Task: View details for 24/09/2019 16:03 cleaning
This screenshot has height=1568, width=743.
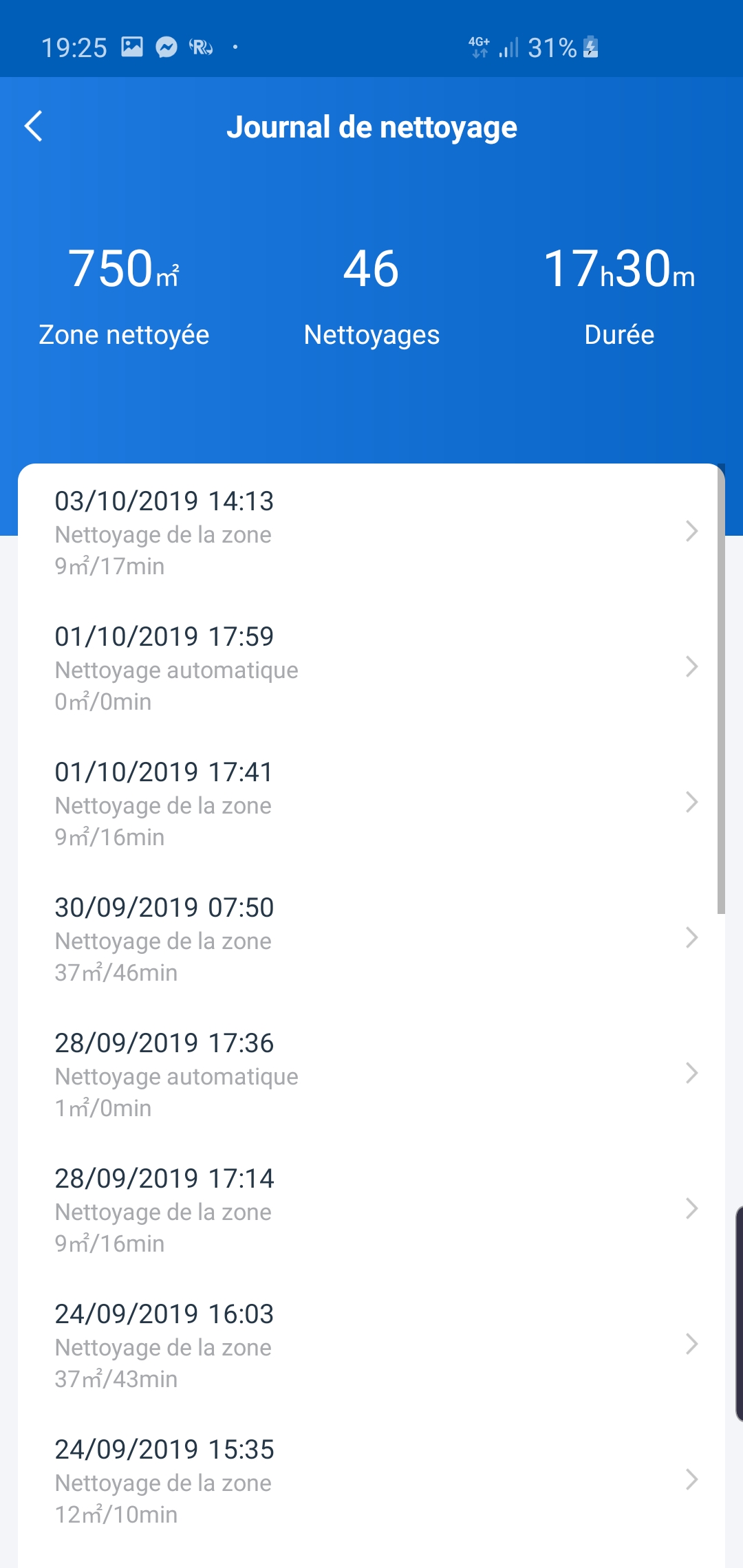Action: (371, 1345)
